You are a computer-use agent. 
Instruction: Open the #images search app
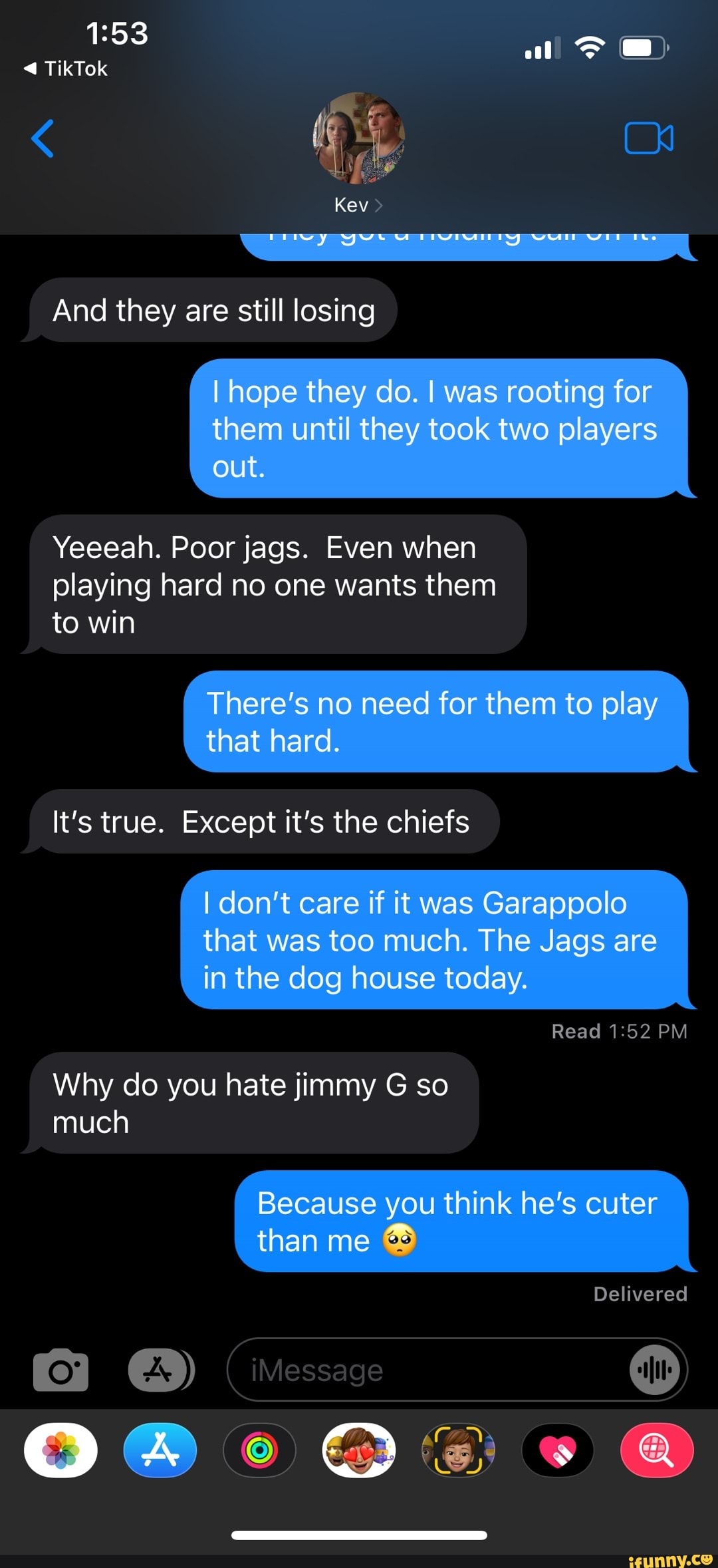[x=657, y=1450]
